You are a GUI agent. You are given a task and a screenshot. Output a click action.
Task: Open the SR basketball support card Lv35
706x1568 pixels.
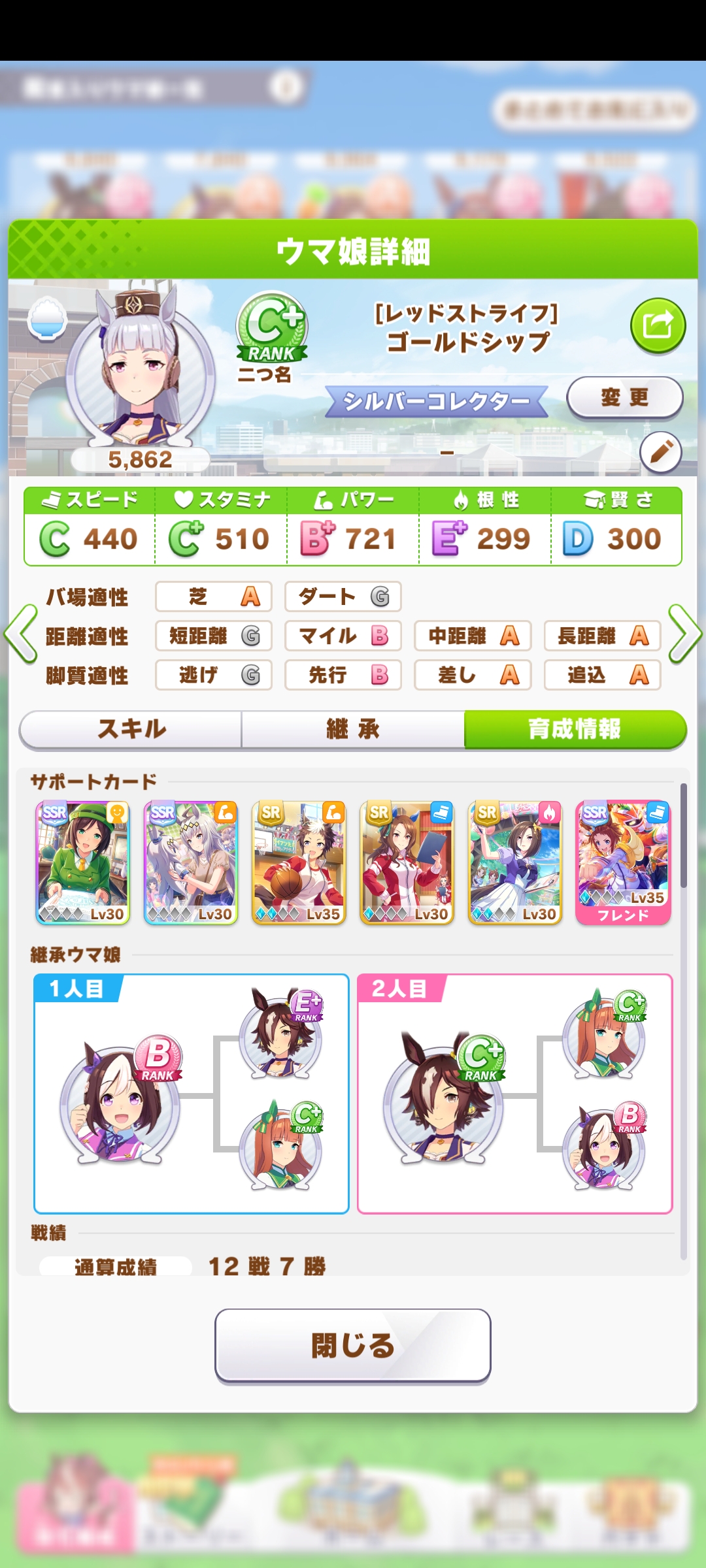click(299, 862)
